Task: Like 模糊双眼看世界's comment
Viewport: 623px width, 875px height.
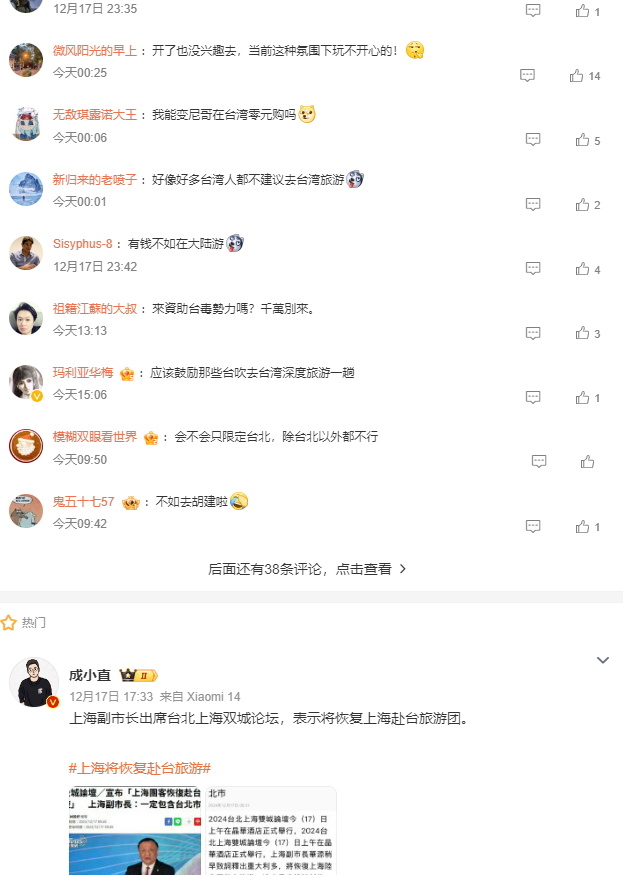Action: pyautogui.click(x=587, y=461)
